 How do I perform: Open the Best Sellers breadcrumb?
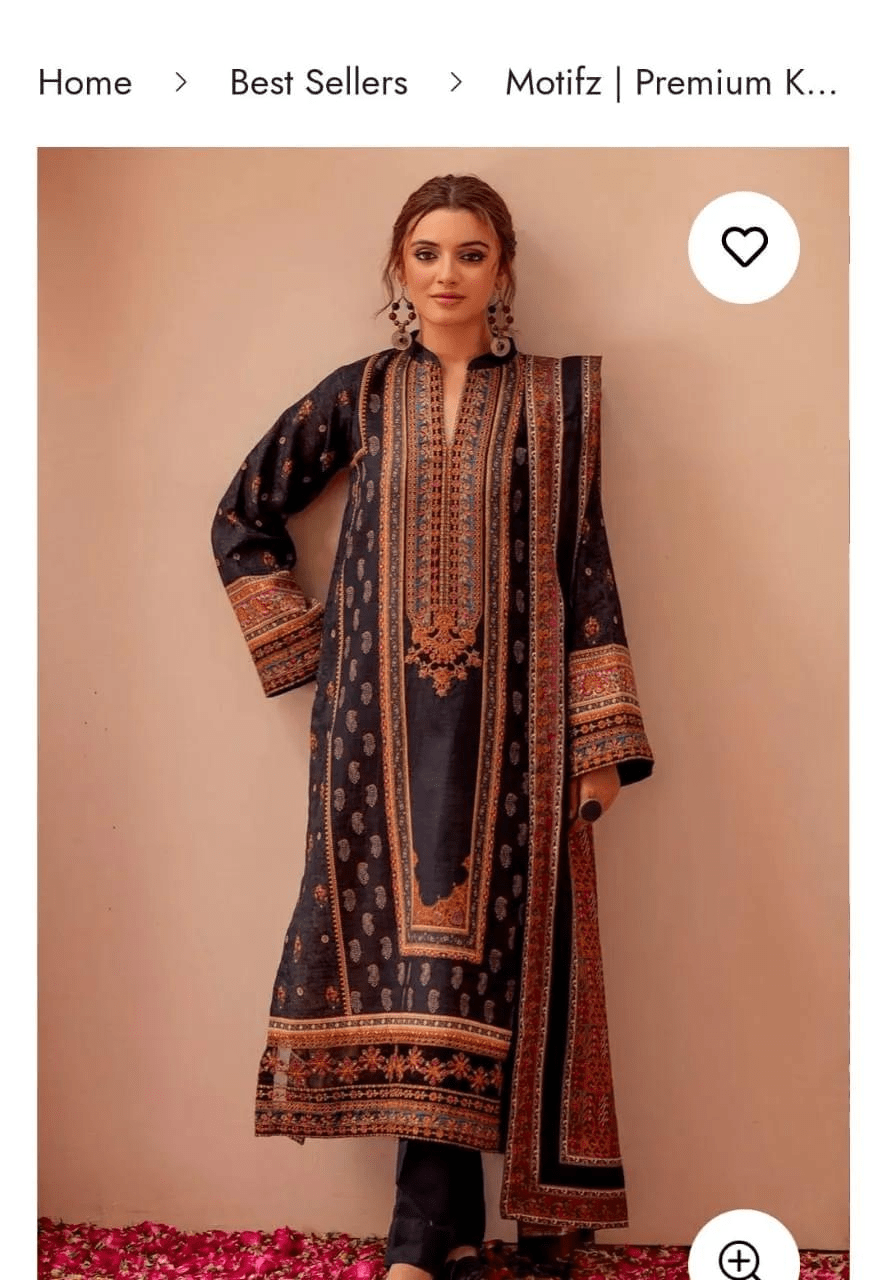click(318, 82)
